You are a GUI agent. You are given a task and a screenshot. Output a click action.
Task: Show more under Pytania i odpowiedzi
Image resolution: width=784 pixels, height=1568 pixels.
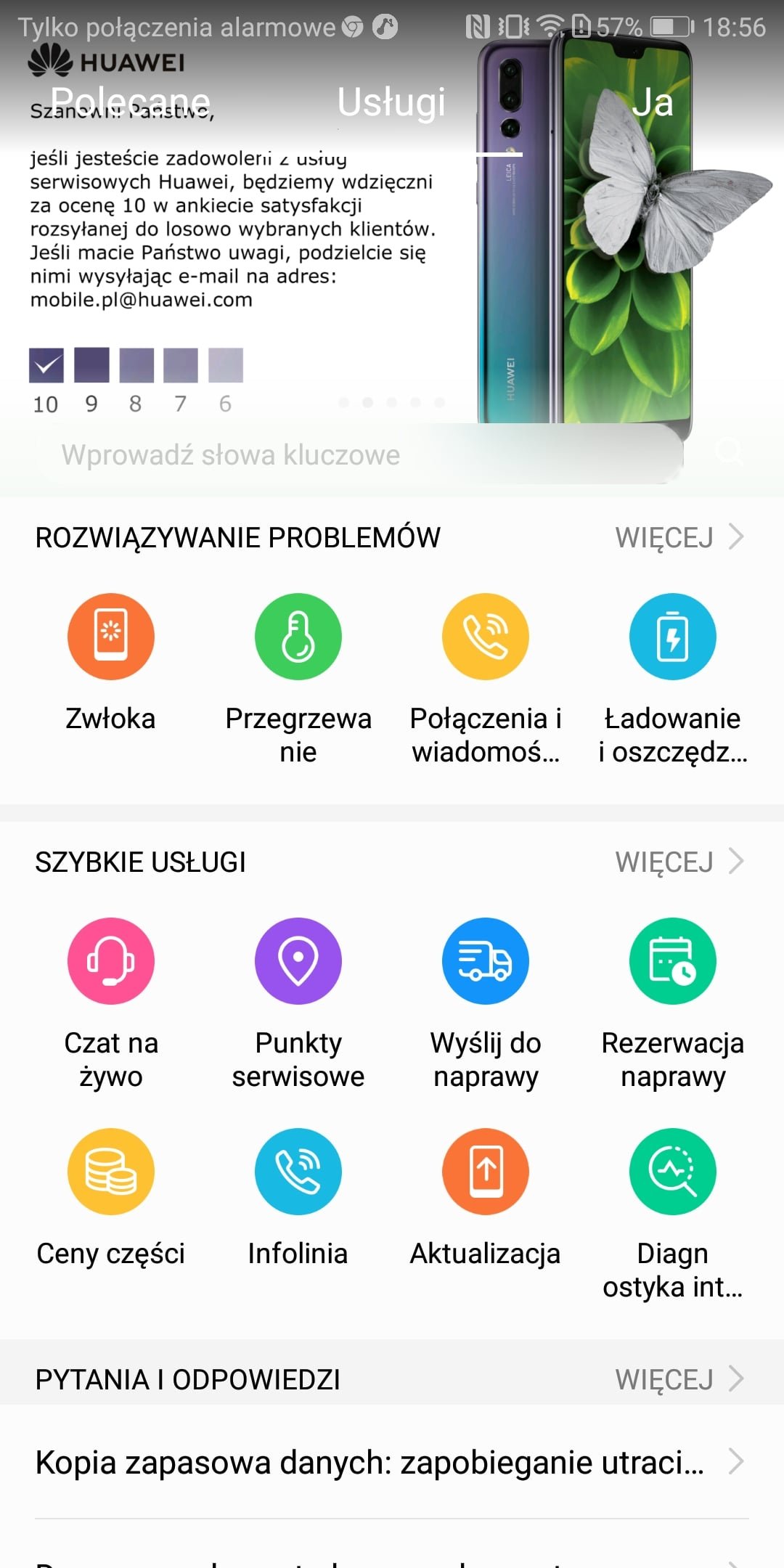pyautogui.click(x=679, y=1379)
